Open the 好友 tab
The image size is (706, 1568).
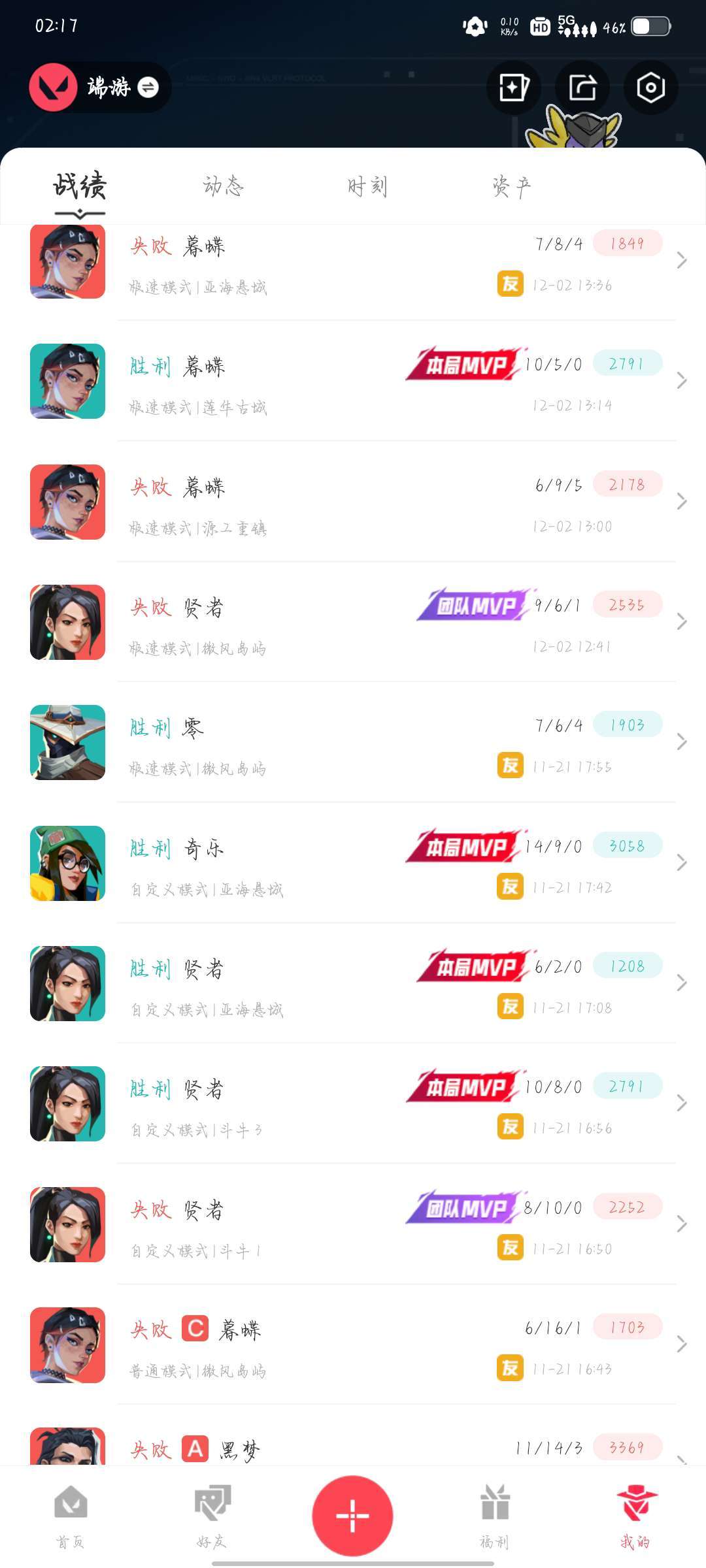[x=211, y=1516]
